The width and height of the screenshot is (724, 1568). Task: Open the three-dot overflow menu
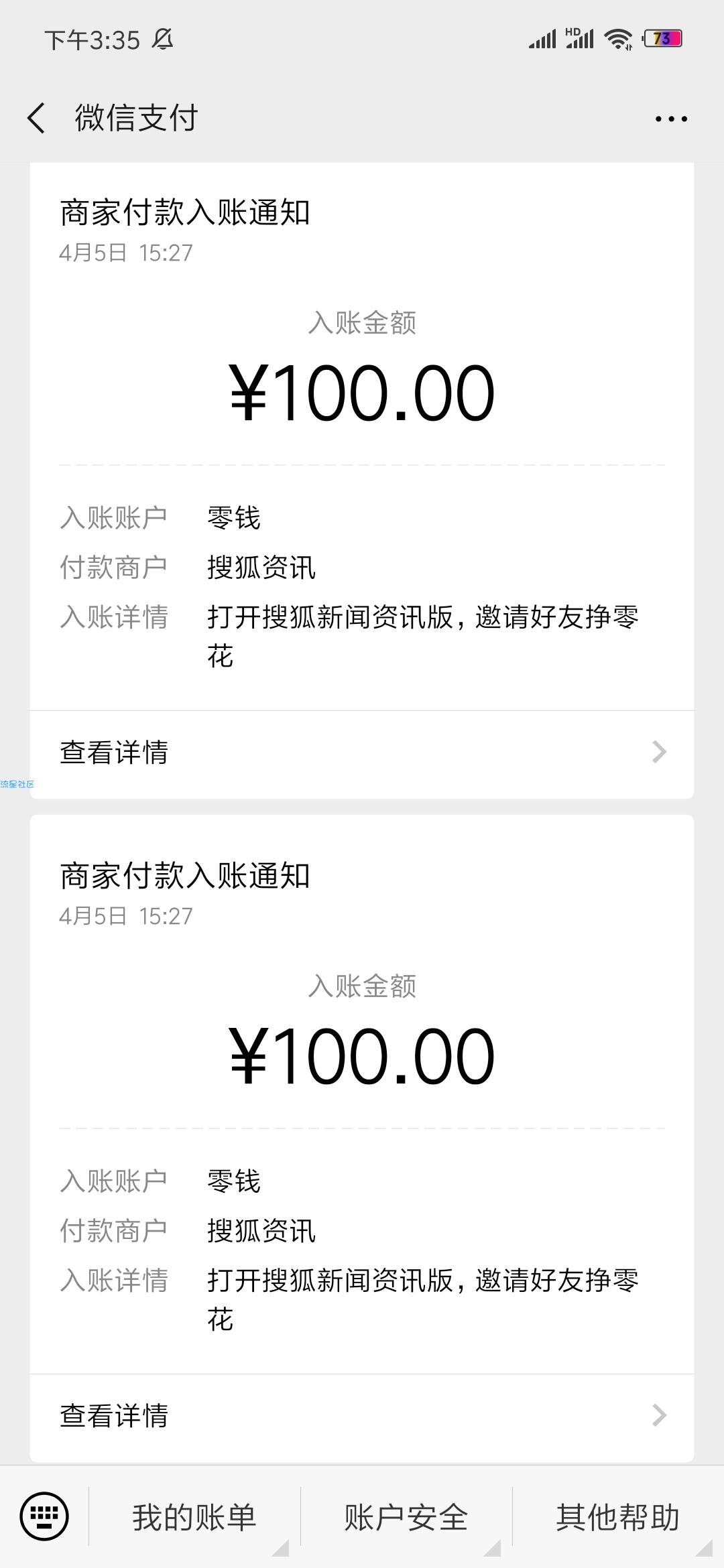671,119
